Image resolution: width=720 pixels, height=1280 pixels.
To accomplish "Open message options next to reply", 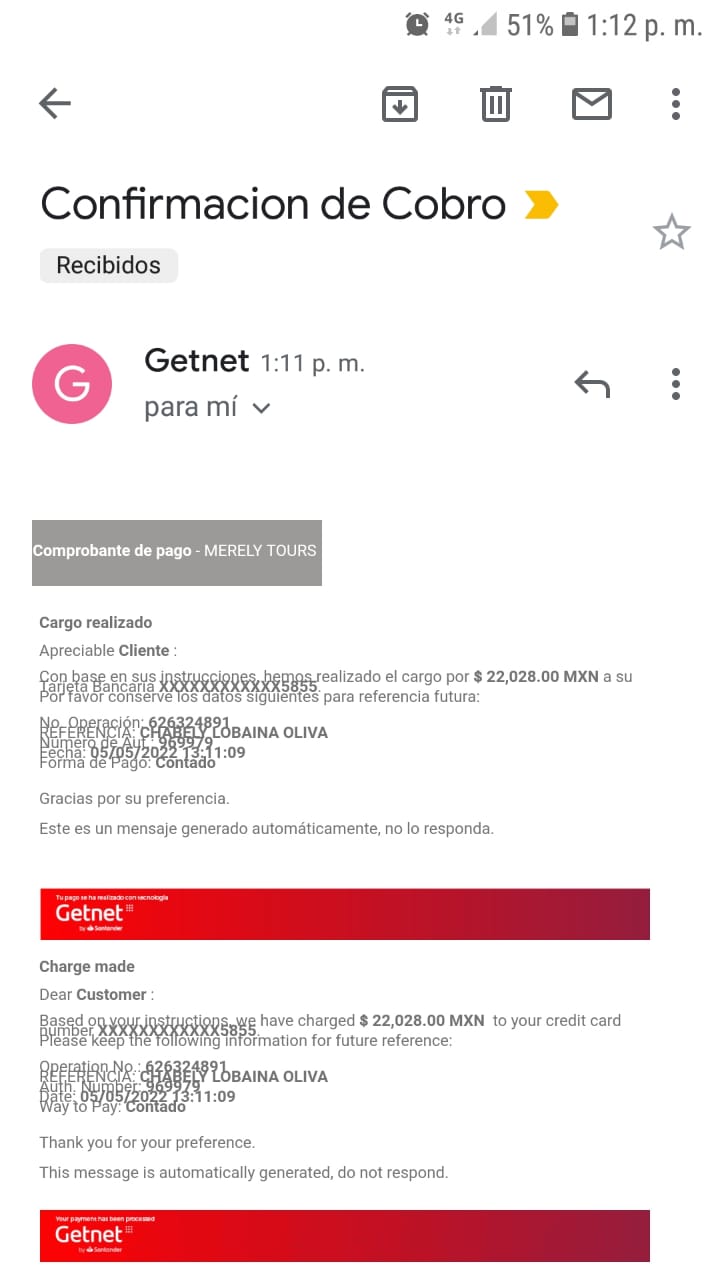I will pyautogui.click(x=676, y=384).
